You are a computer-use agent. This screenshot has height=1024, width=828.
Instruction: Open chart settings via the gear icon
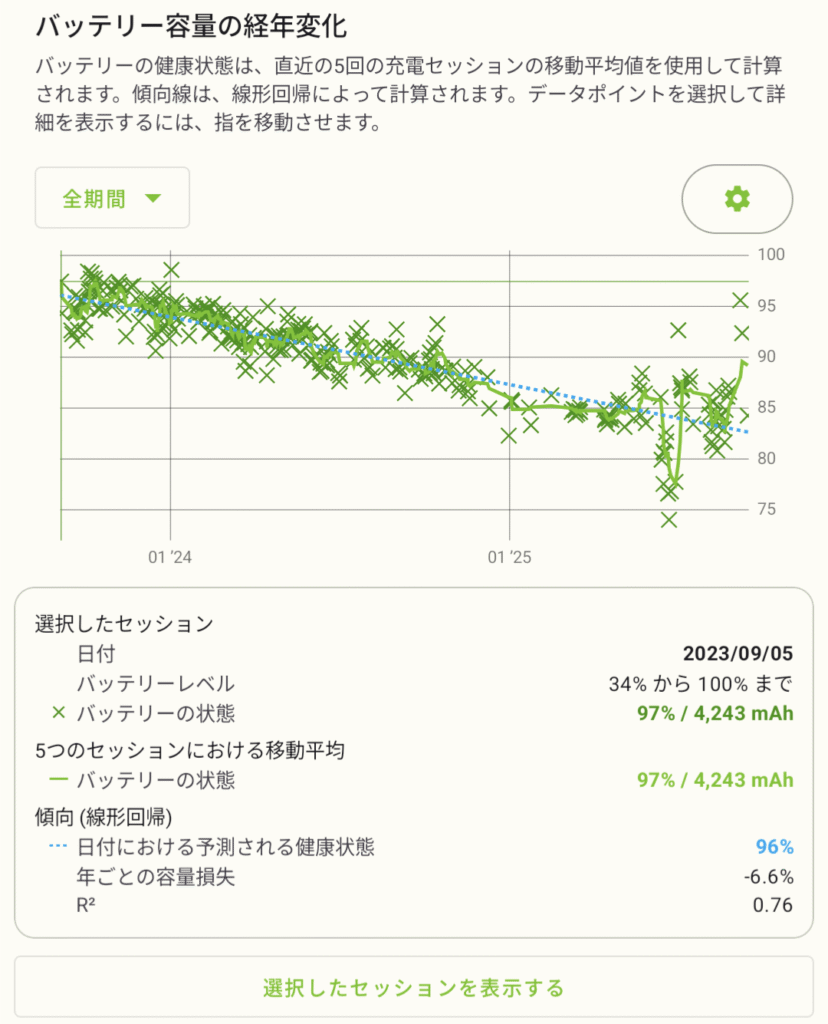[x=736, y=199]
